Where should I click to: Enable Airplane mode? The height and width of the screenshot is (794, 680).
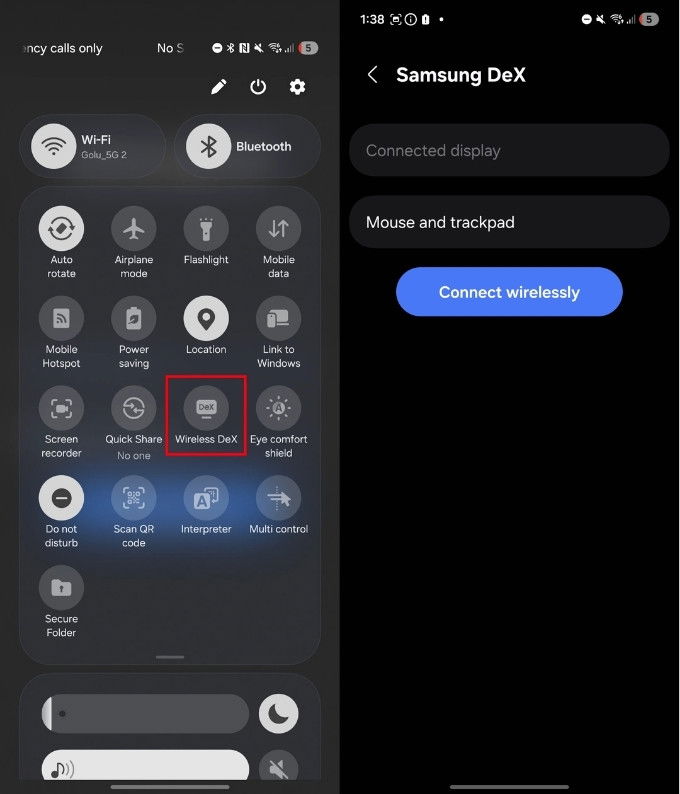click(133, 229)
